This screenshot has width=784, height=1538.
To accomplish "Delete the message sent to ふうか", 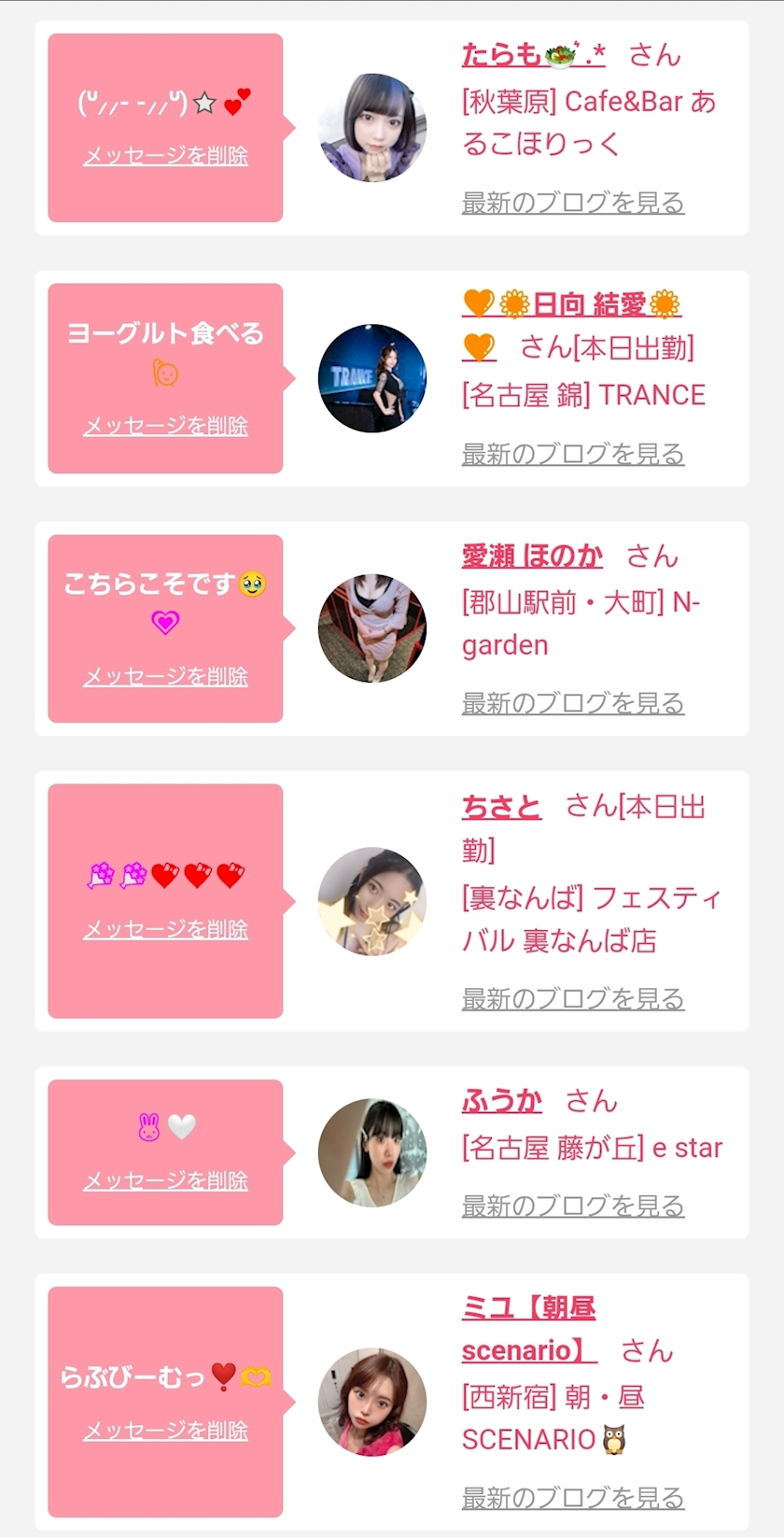I will (165, 1180).
